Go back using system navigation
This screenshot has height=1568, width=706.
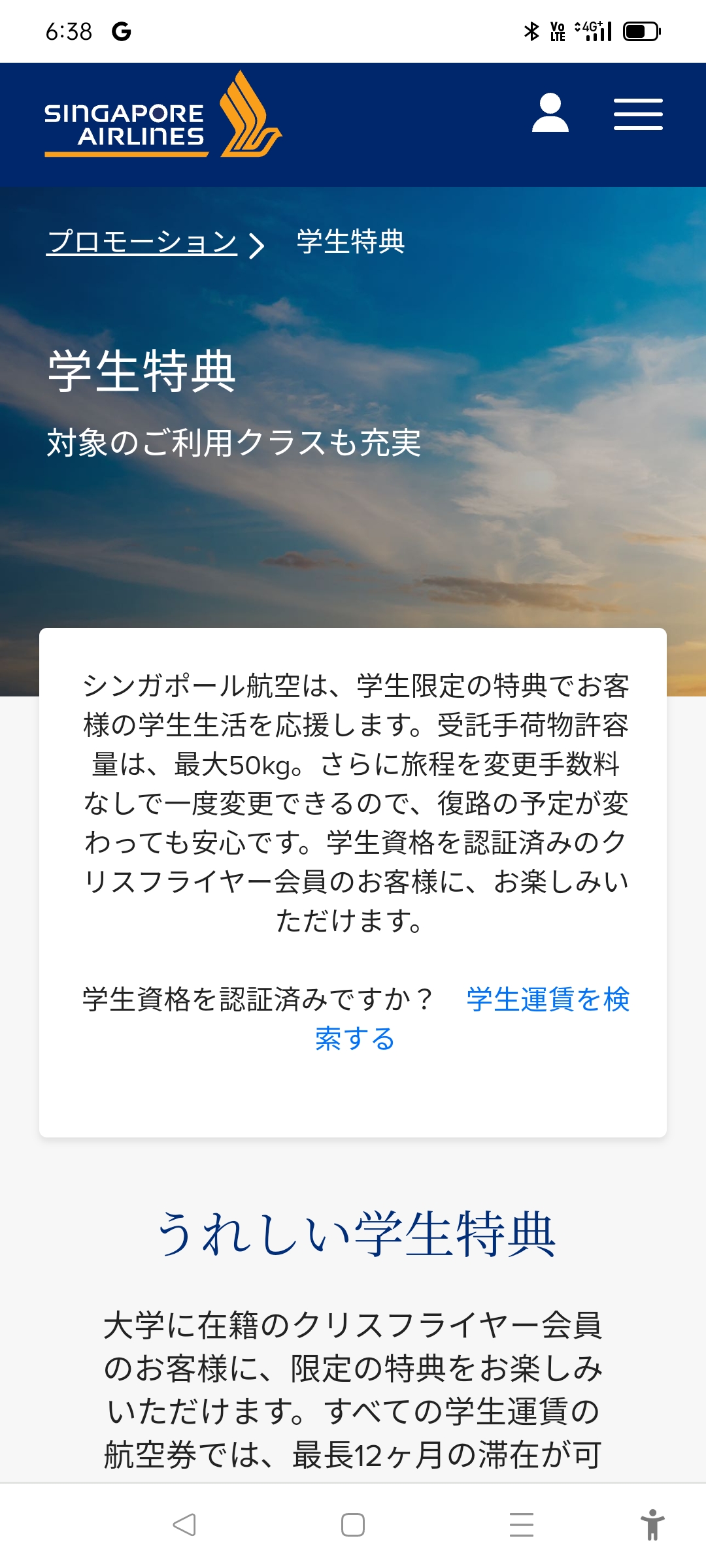(184, 1525)
